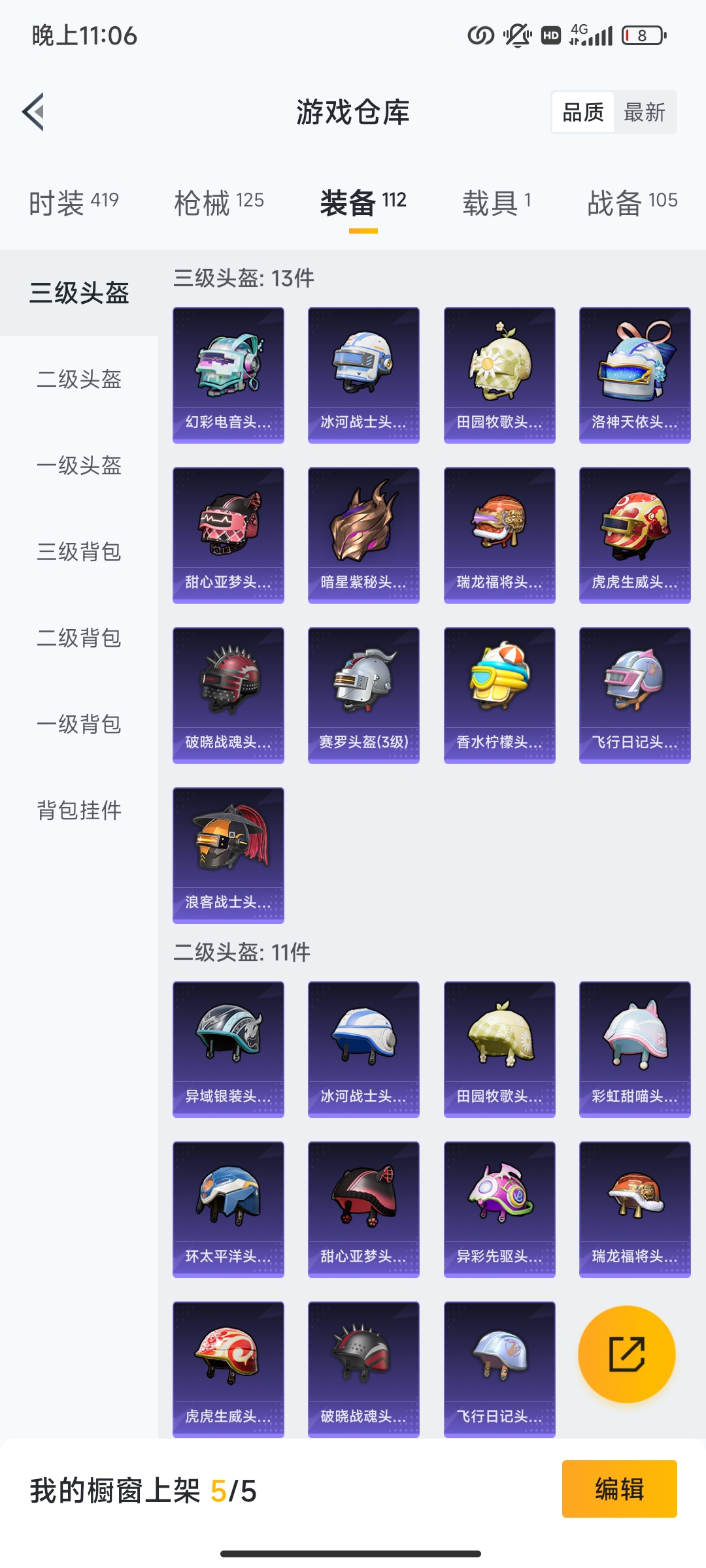The height and width of the screenshot is (1568, 706).
Task: Open 赛罗头盔(3级) item
Action: coord(363,695)
